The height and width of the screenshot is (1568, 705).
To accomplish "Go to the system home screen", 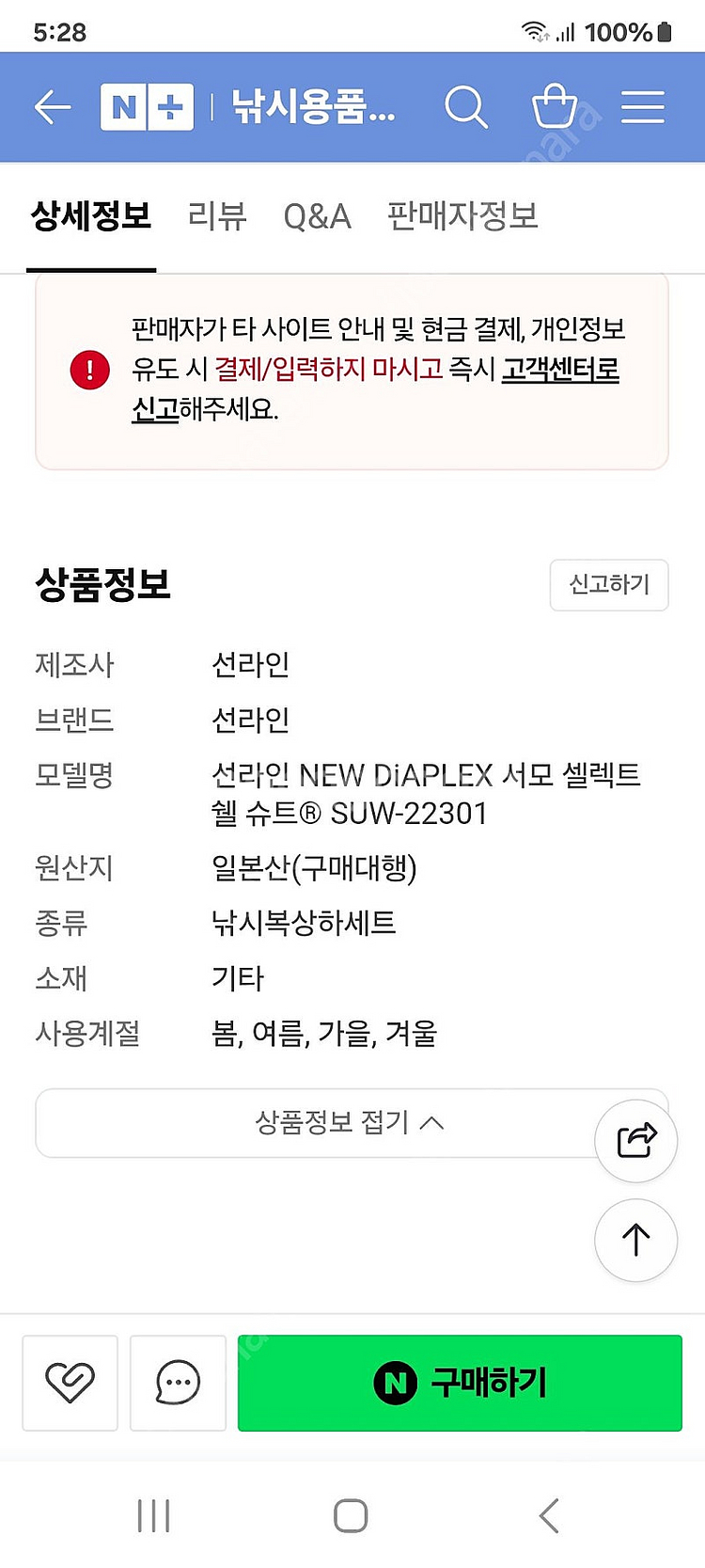I will point(351,1515).
